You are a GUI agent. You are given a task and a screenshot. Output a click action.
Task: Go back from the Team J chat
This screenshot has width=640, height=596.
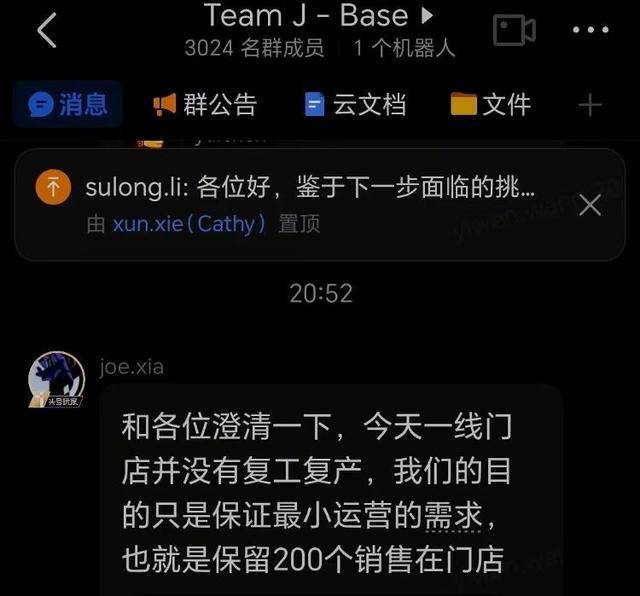(46, 30)
